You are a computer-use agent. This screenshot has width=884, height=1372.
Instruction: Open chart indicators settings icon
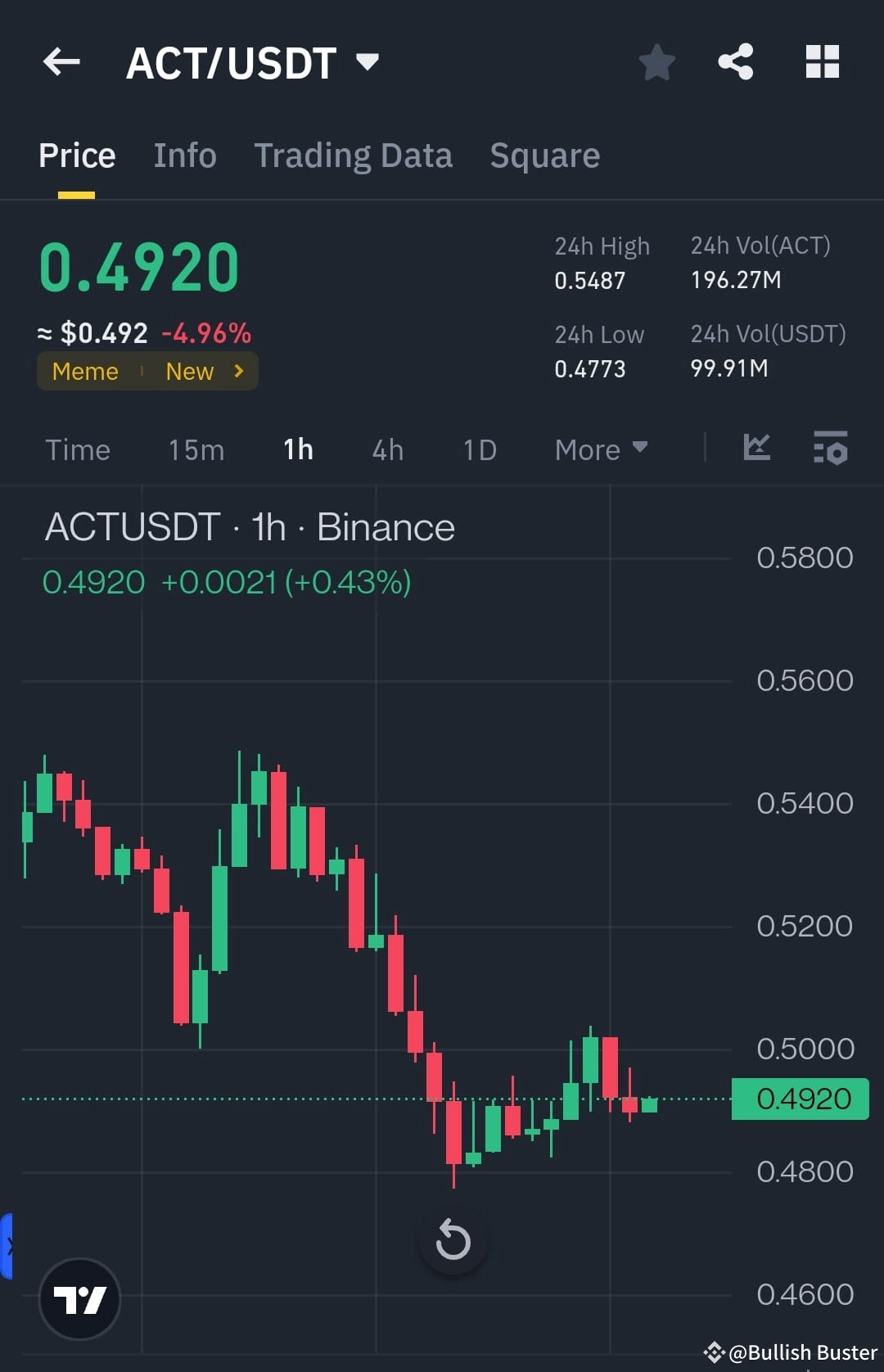click(829, 449)
